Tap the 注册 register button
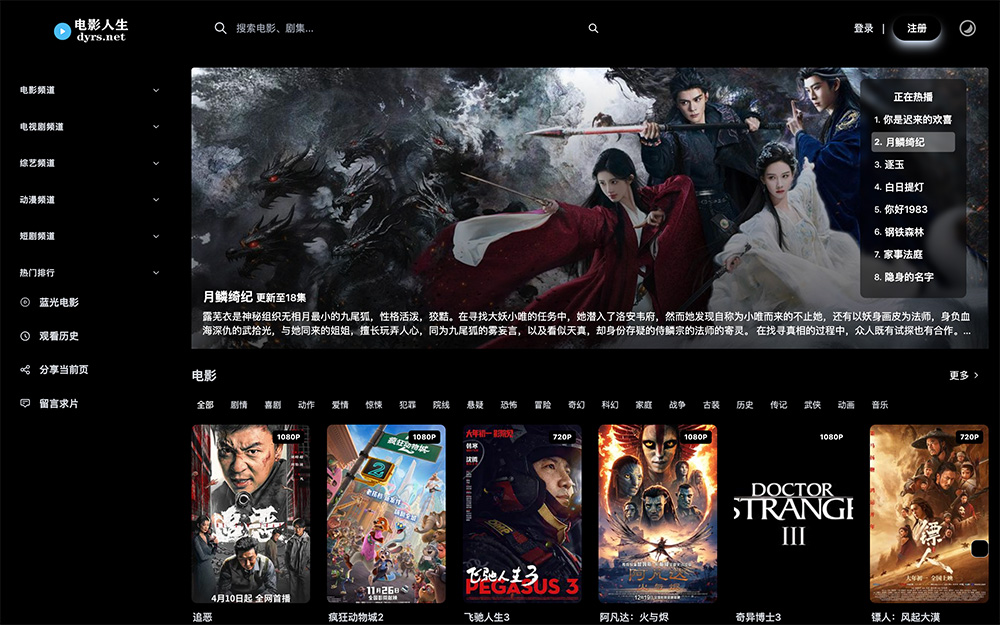The image size is (1000, 625). pyautogui.click(x=916, y=29)
